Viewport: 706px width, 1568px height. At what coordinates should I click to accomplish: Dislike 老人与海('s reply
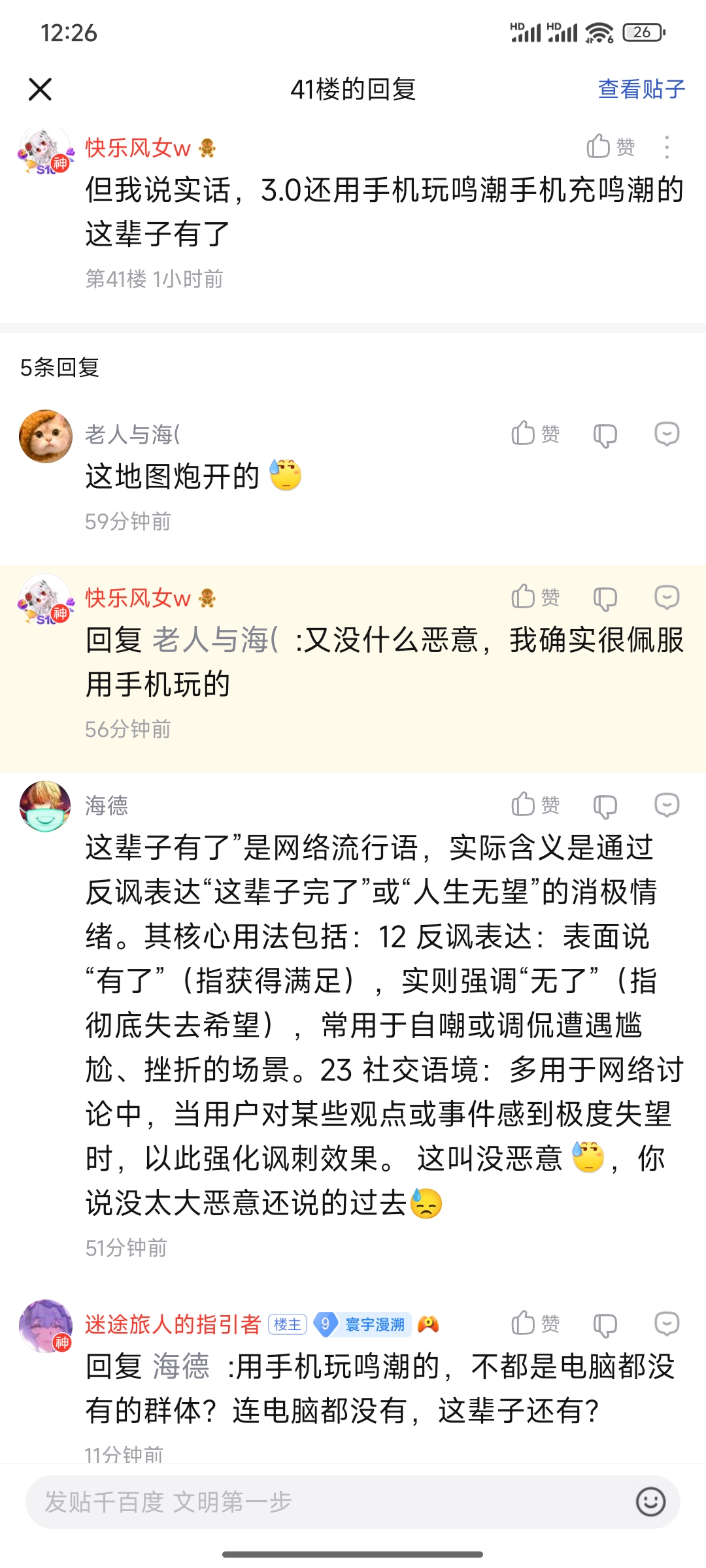(x=605, y=435)
